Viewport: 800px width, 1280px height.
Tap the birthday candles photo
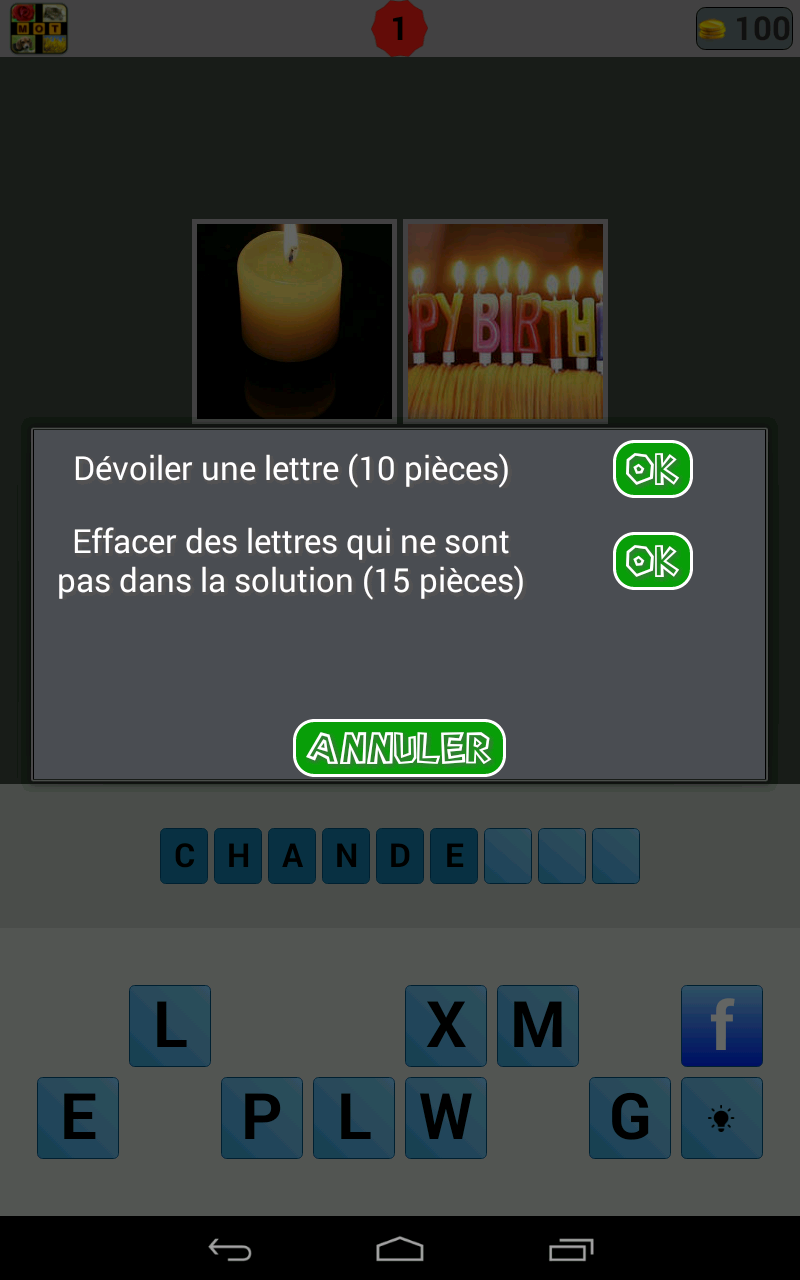[x=504, y=320]
